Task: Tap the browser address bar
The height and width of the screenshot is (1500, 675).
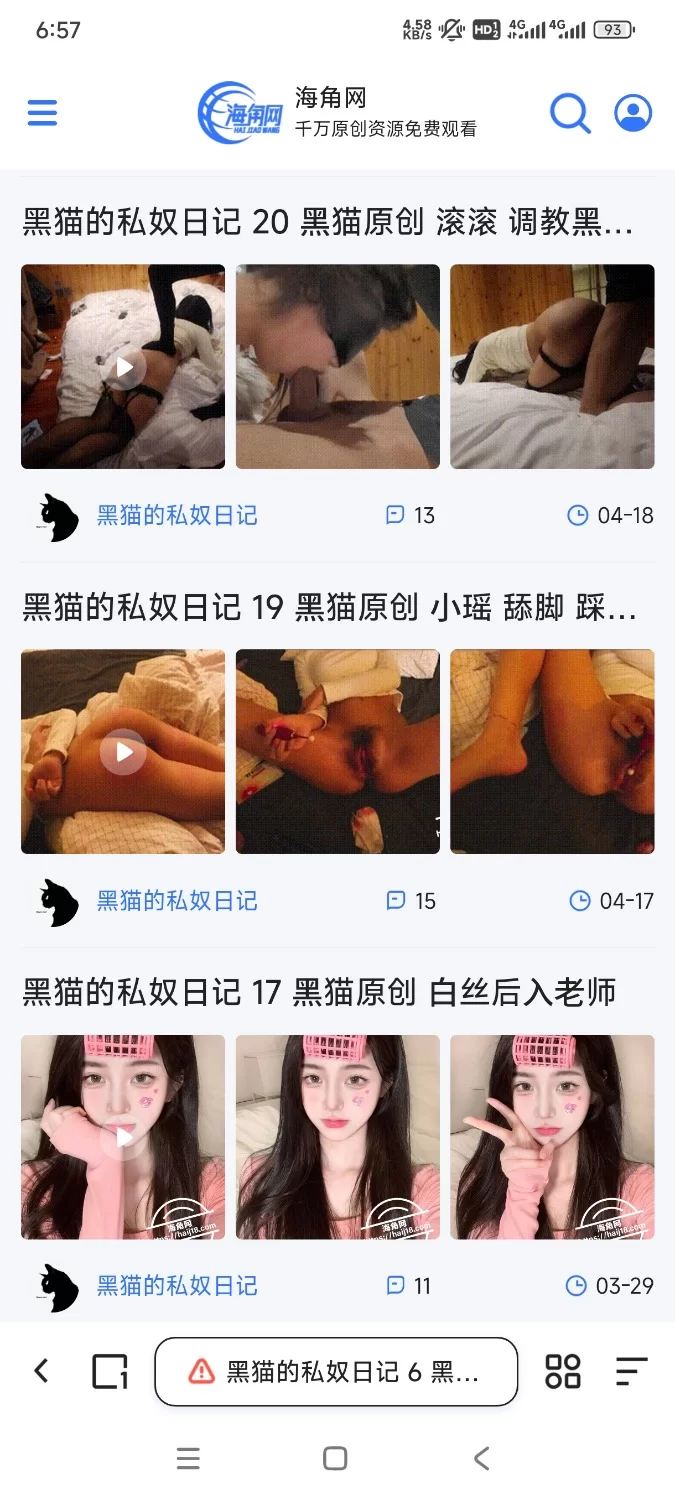Action: pyautogui.click(x=336, y=1371)
